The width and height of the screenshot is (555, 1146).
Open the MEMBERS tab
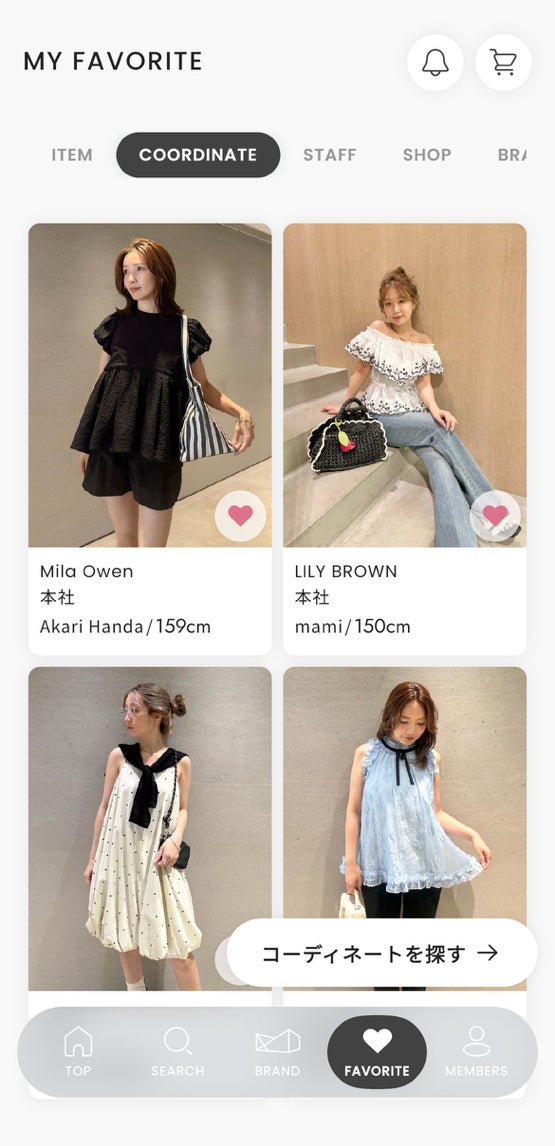[476, 1052]
